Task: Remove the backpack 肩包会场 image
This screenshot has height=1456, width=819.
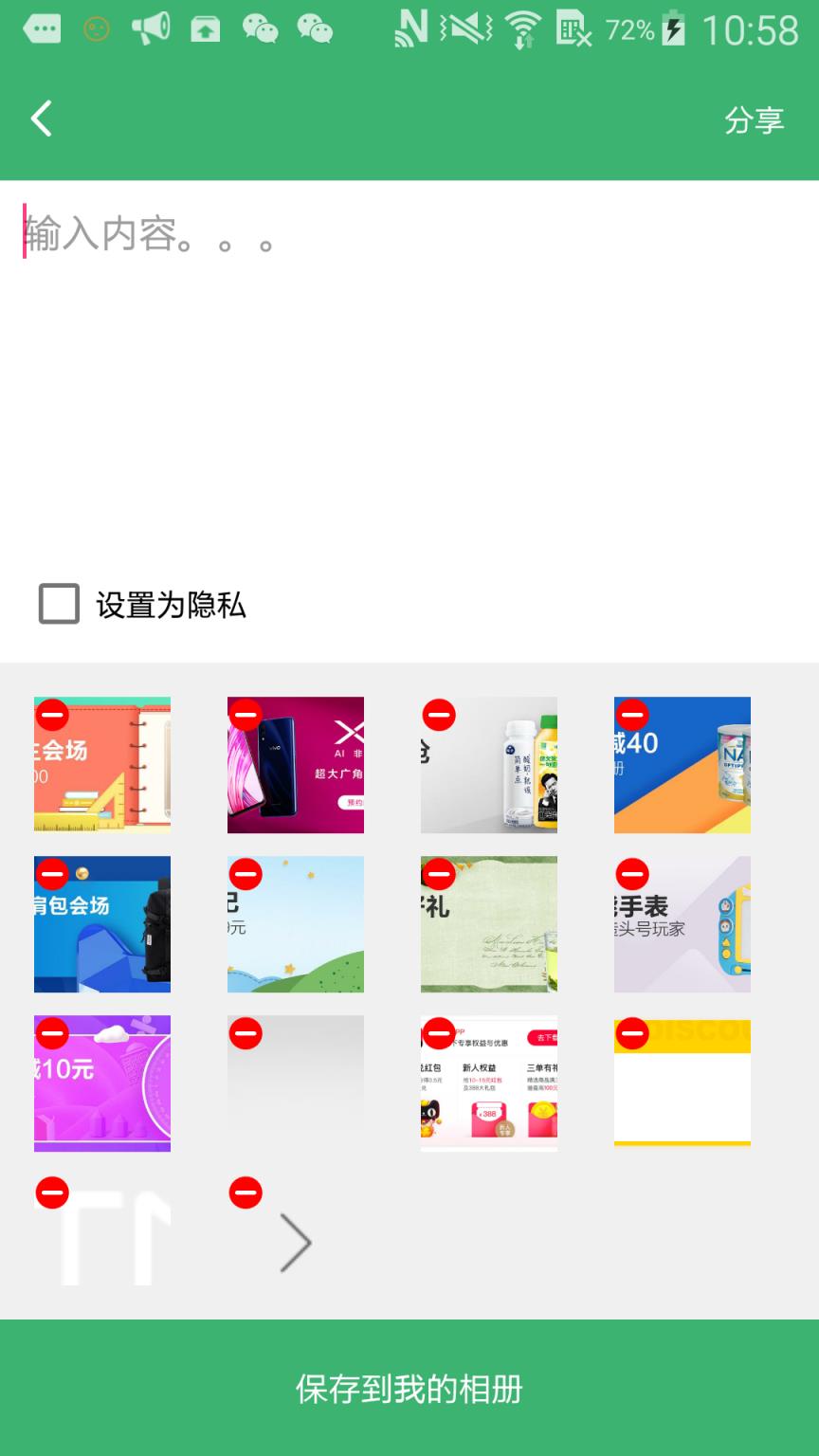Action: 53,874
